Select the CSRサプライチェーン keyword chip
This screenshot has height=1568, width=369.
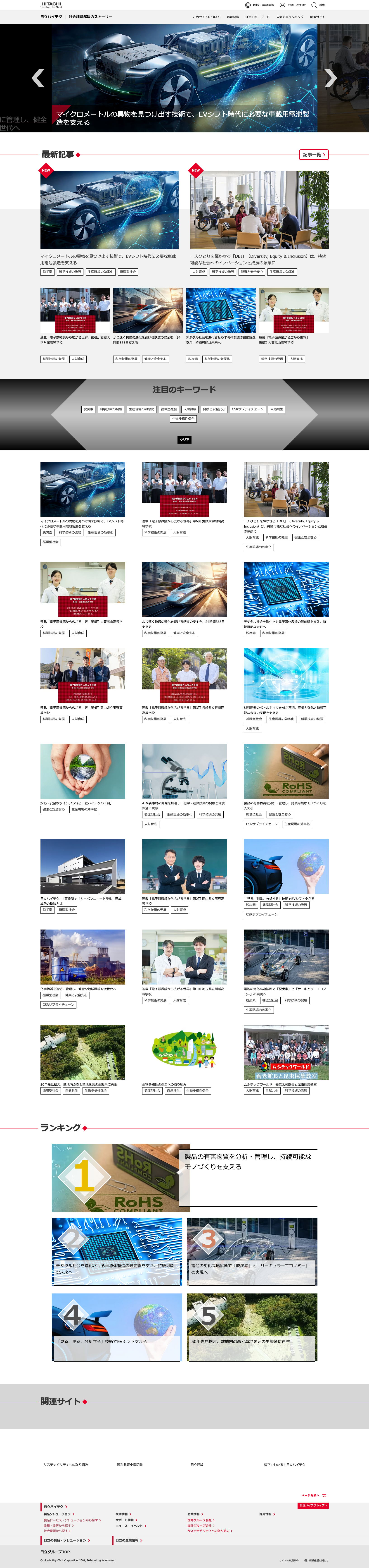coord(247,409)
